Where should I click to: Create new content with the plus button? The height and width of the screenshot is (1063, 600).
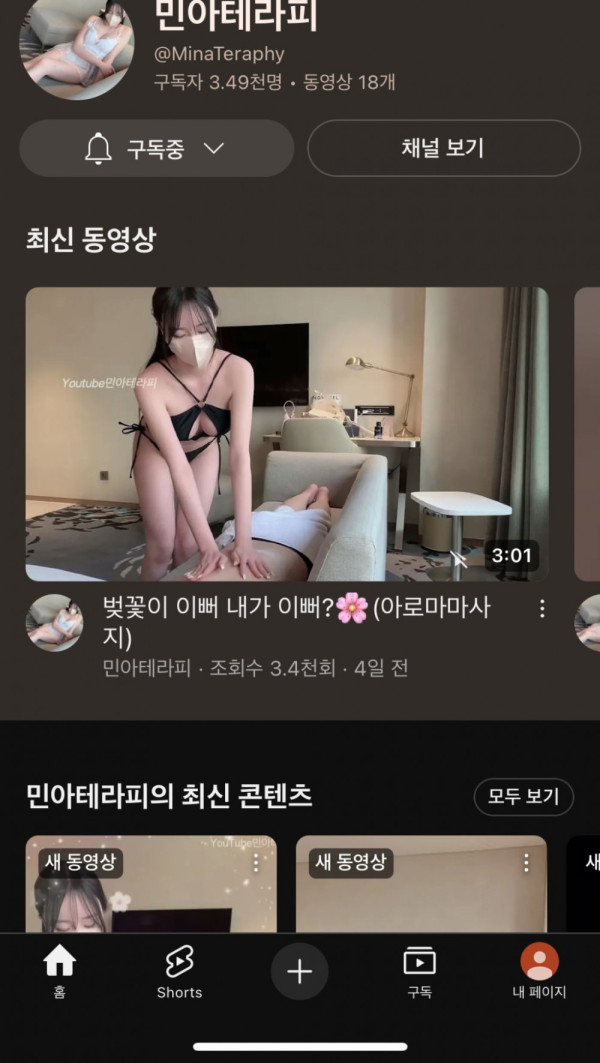coord(300,971)
